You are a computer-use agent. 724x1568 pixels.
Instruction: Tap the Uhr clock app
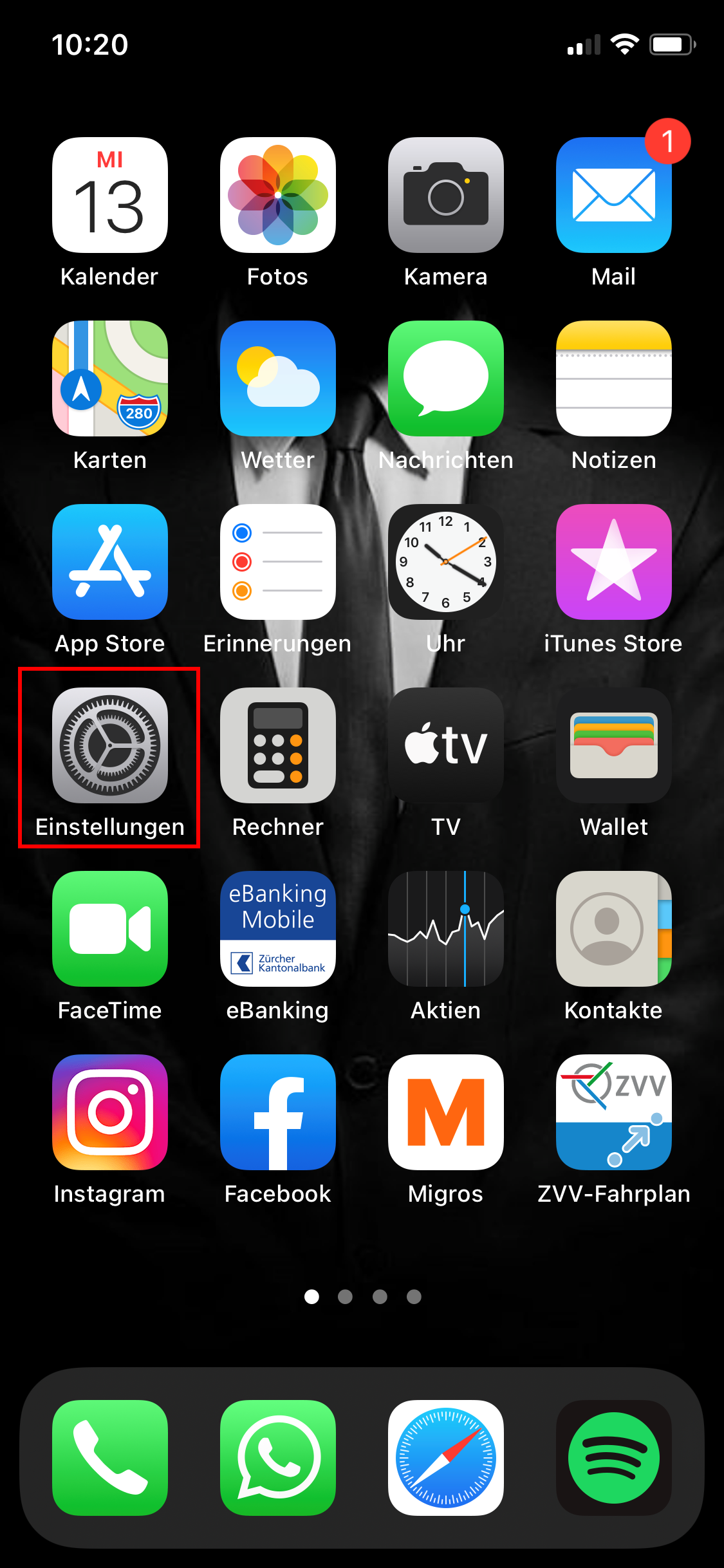[x=446, y=562]
